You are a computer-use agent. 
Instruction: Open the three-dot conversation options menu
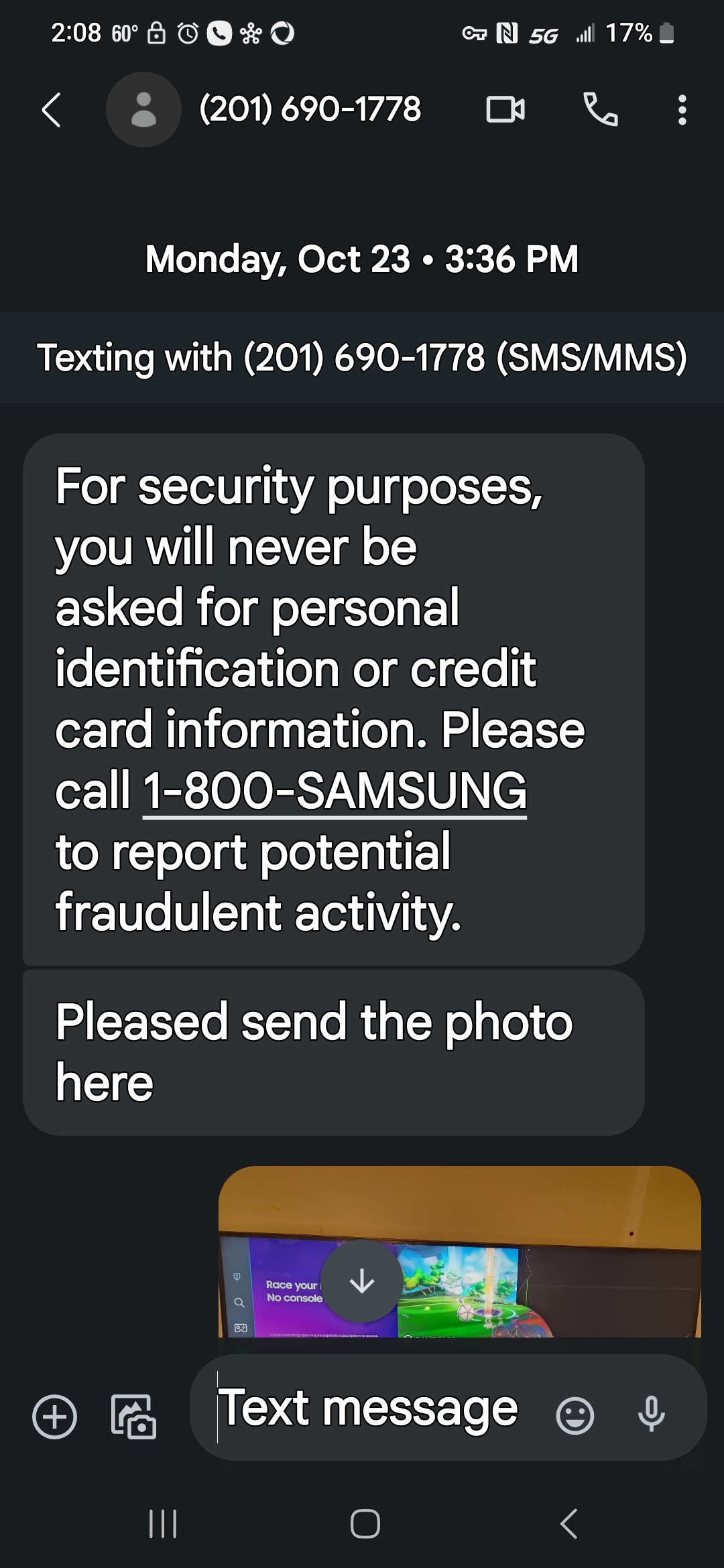click(x=681, y=110)
